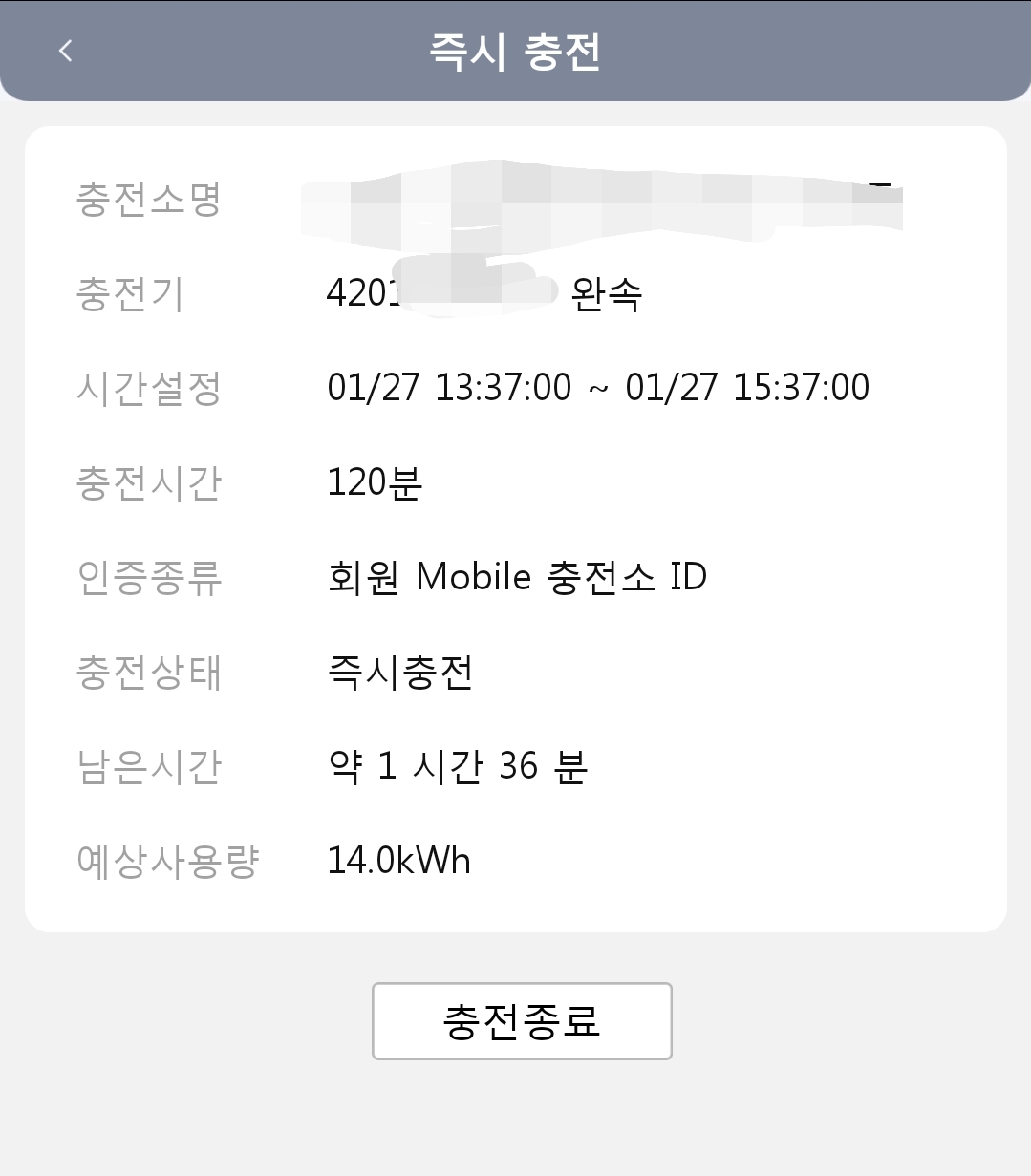Tap the 약 1 시간 36 분 remaining time
Viewport: 1031px width, 1176px height.
459,766
